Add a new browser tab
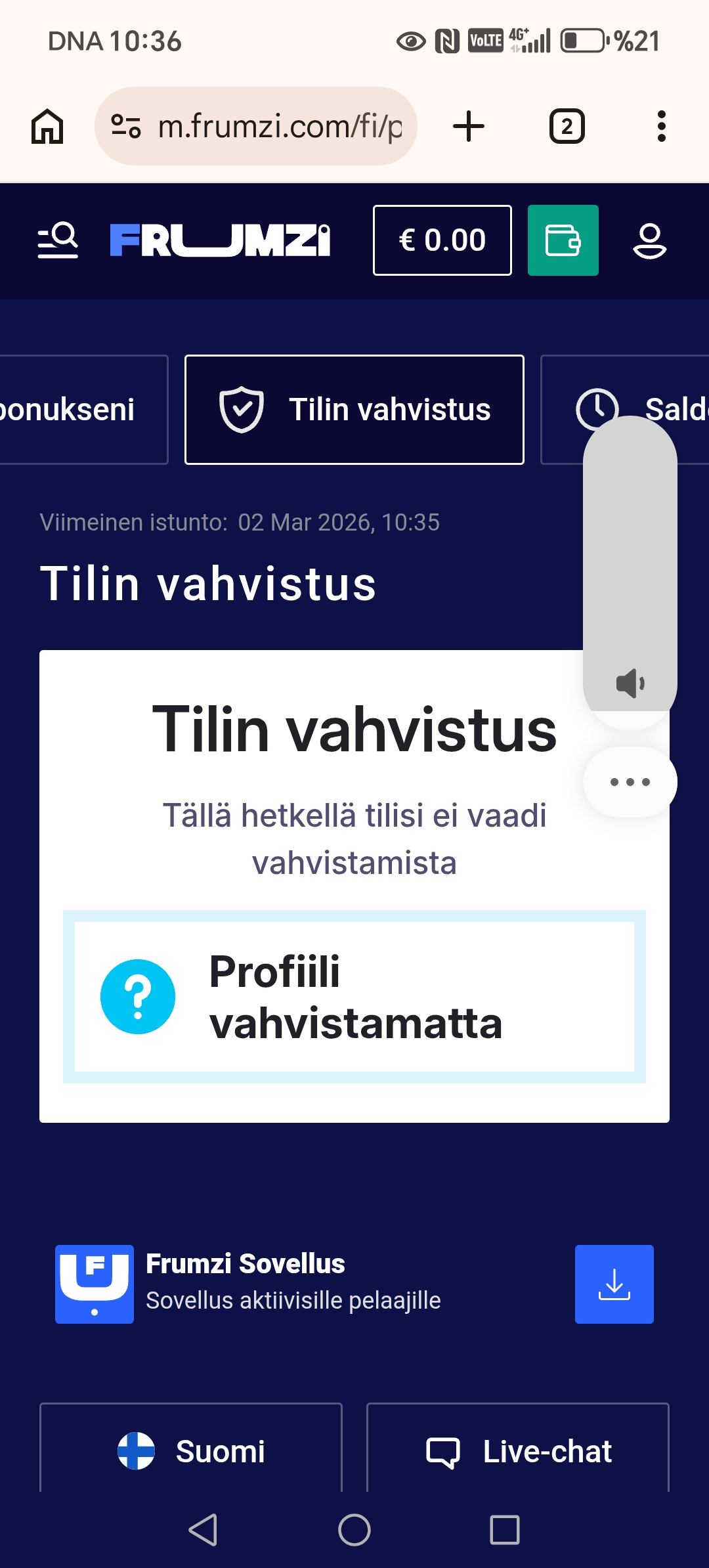Viewport: 709px width, 1568px height. [469, 126]
